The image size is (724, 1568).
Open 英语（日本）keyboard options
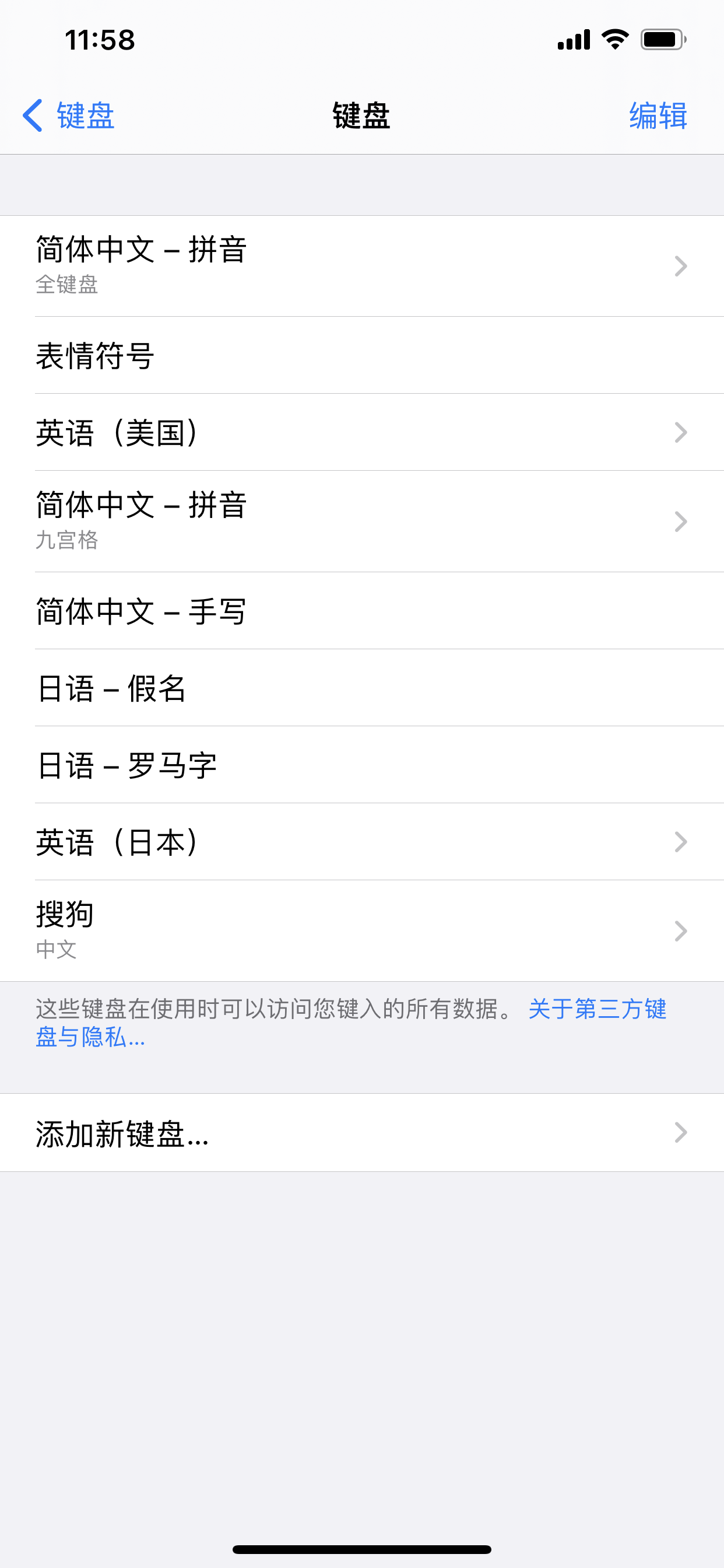[361, 842]
